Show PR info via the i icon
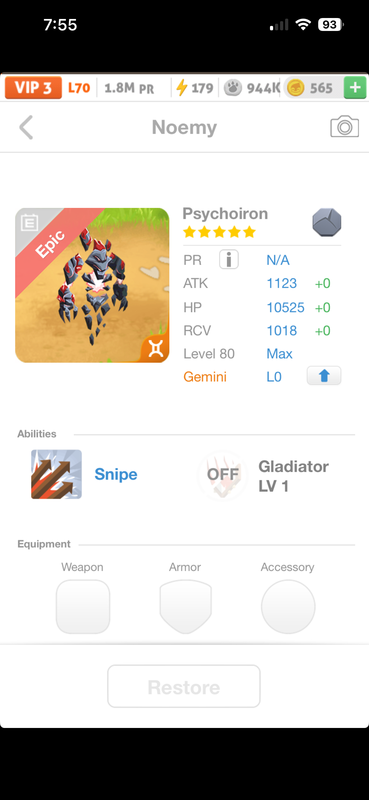Screen dimensions: 369x800 [x=229, y=260]
